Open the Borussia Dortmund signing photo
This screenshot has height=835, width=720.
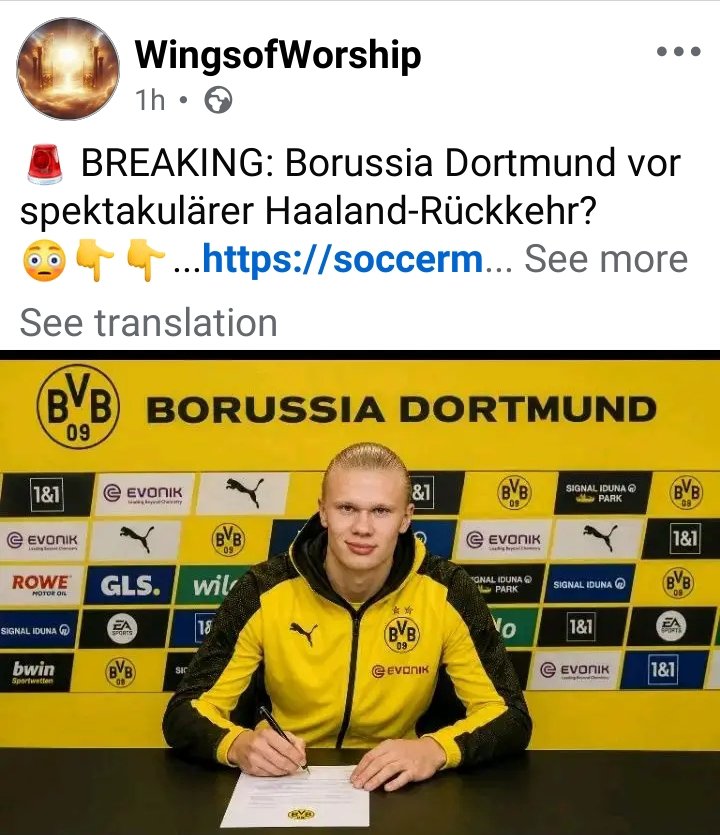pyautogui.click(x=360, y=593)
